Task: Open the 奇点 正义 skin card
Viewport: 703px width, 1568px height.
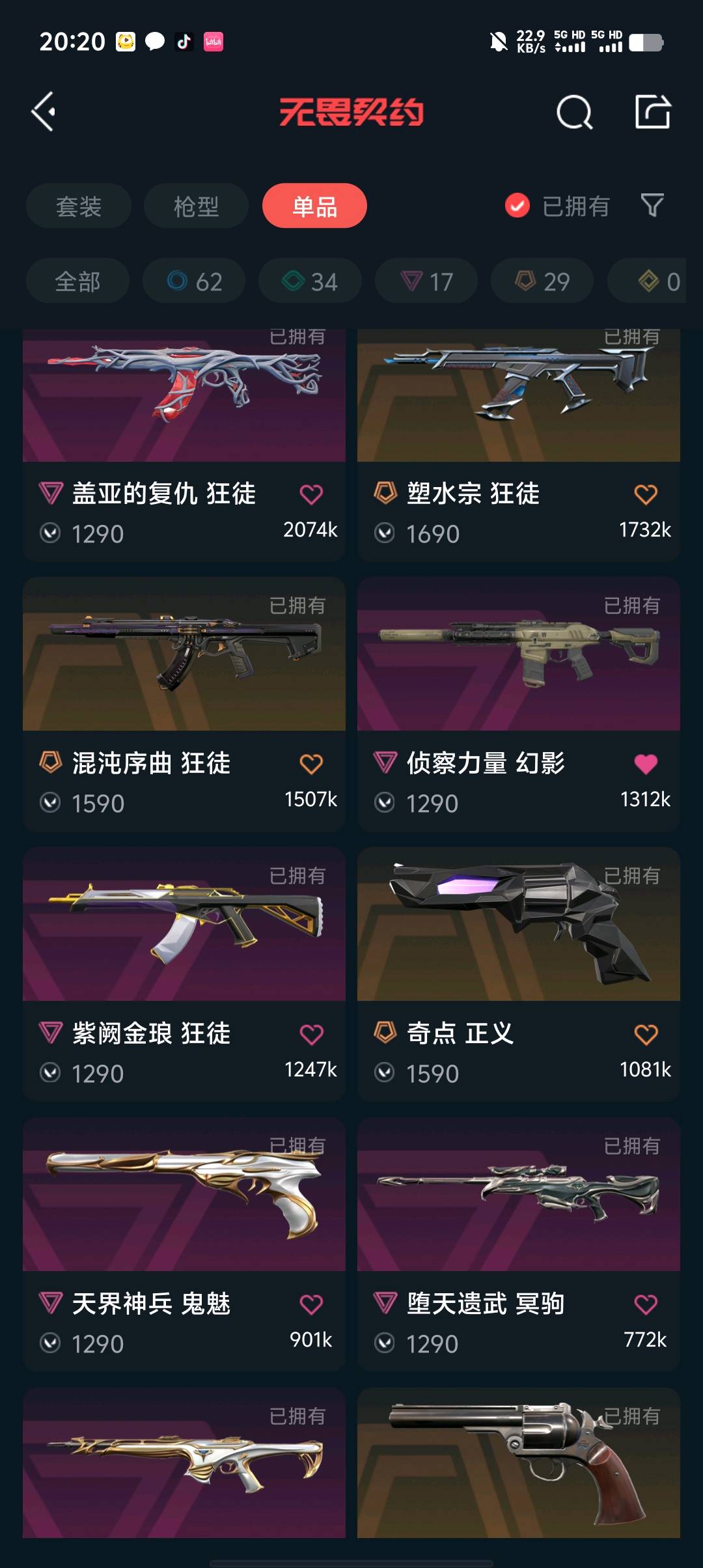Action: point(519,938)
